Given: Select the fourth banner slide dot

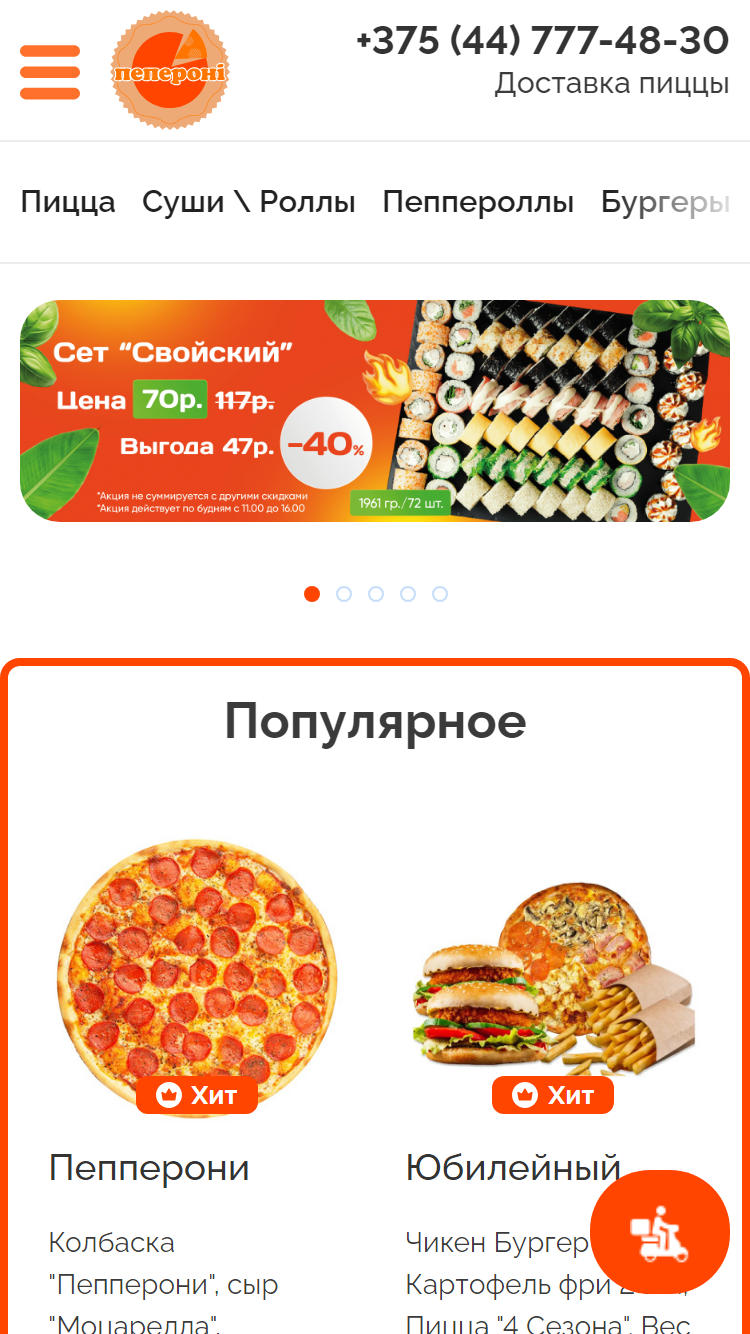Looking at the screenshot, I should 408,594.
